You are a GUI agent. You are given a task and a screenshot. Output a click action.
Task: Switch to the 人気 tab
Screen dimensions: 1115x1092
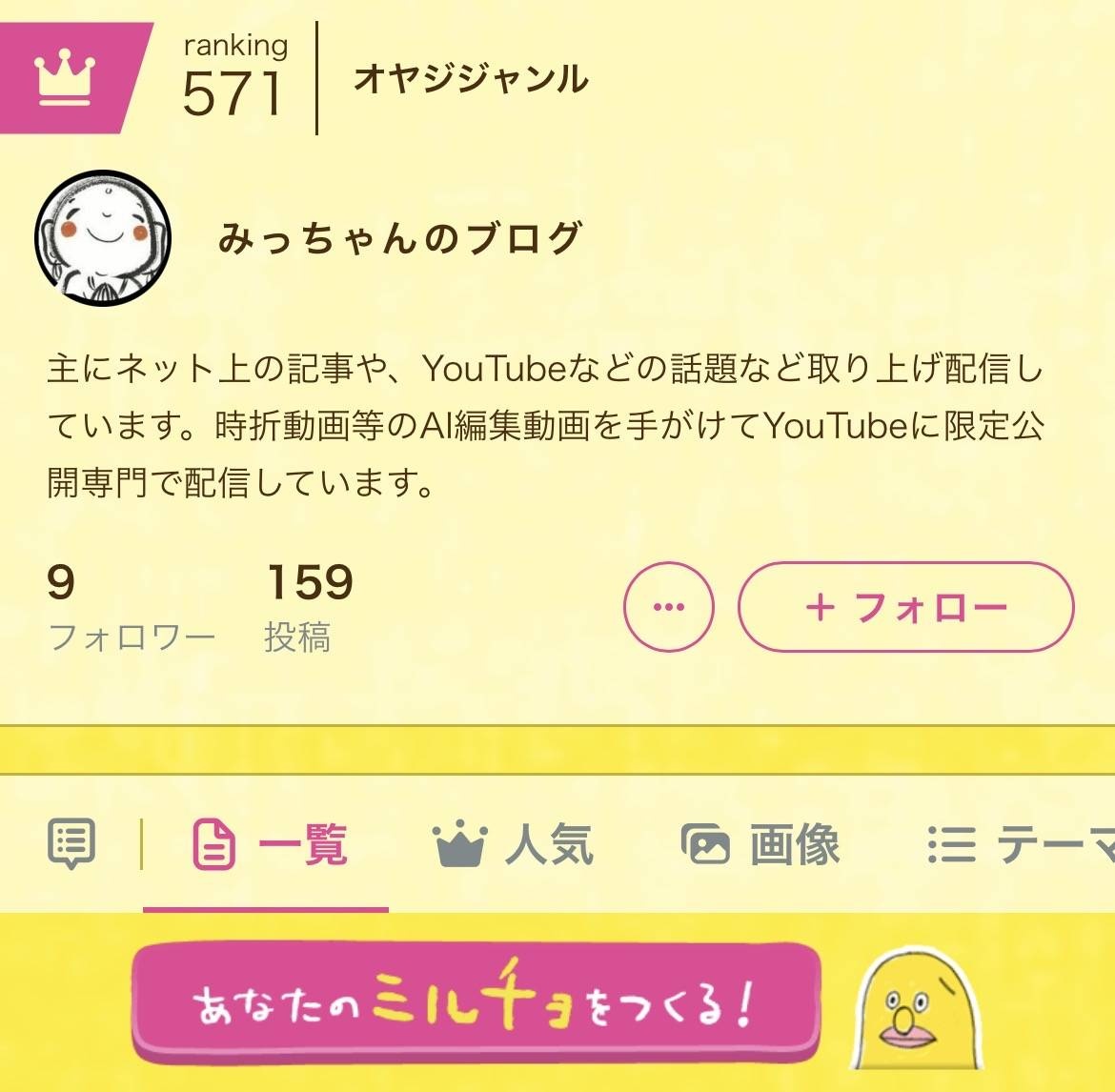coord(515,844)
